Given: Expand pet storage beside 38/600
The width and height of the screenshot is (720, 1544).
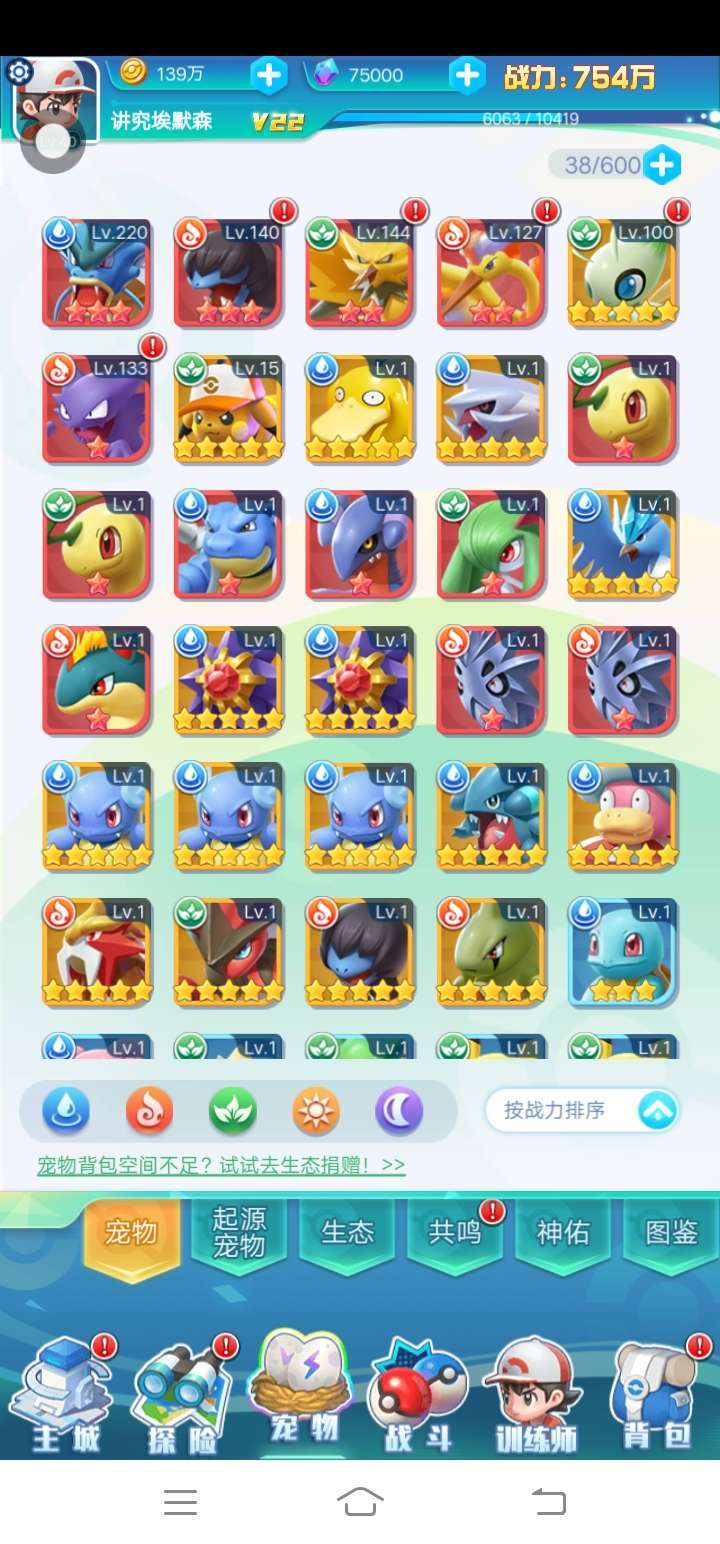Looking at the screenshot, I should (x=662, y=165).
